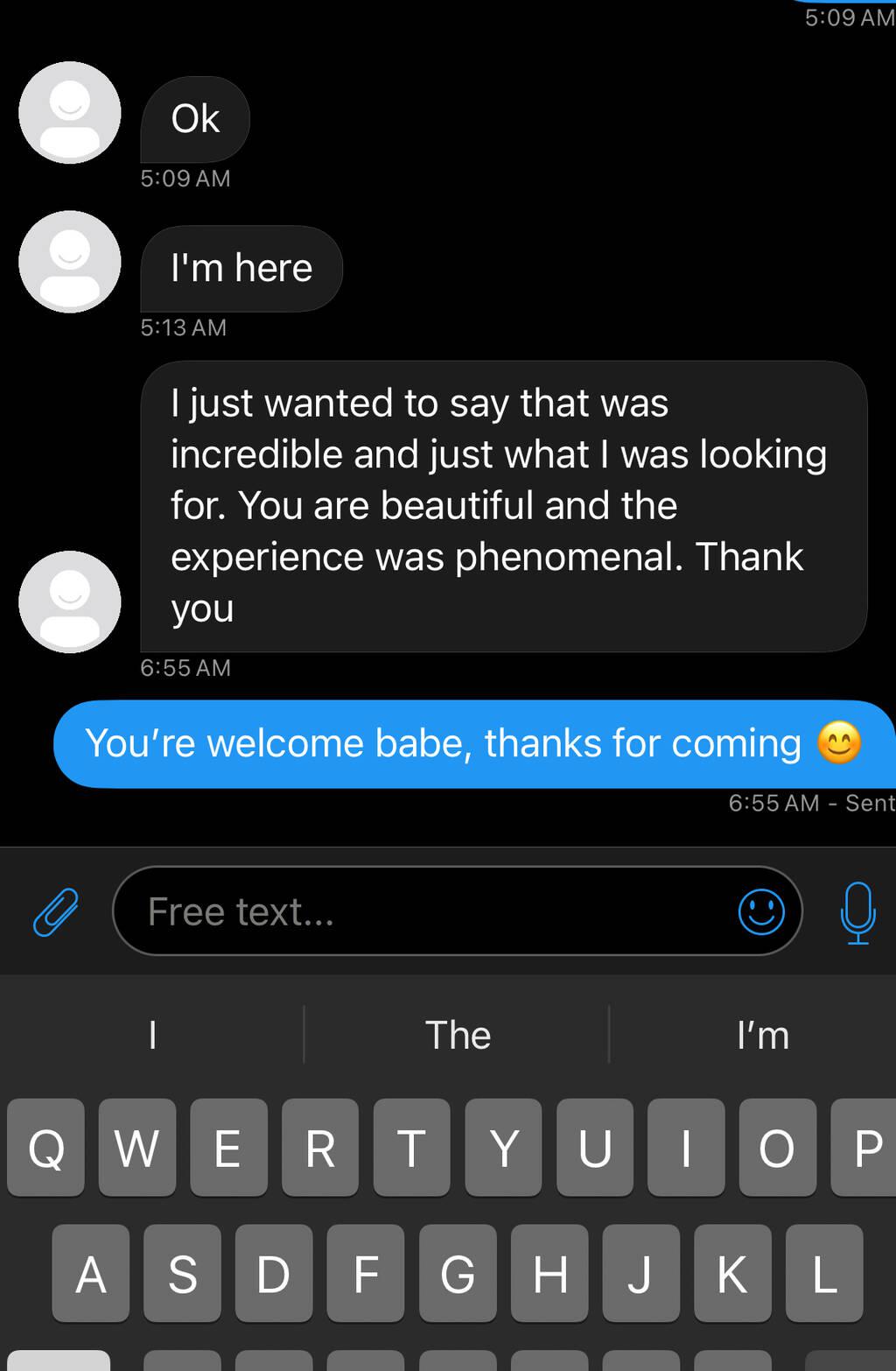The image size is (896, 1371).
Task: Insert the keyboard suggestion "I'm"
Action: coord(763,1035)
